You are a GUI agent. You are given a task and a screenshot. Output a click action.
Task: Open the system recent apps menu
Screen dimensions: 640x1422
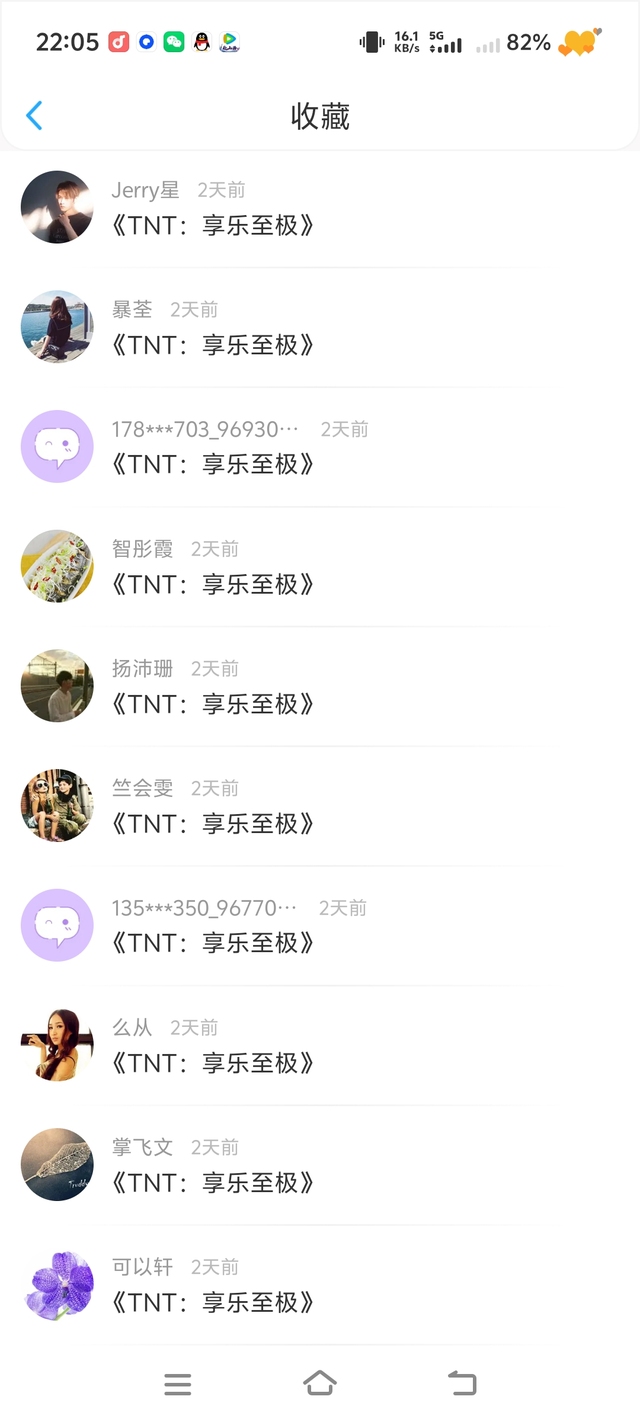(177, 1384)
